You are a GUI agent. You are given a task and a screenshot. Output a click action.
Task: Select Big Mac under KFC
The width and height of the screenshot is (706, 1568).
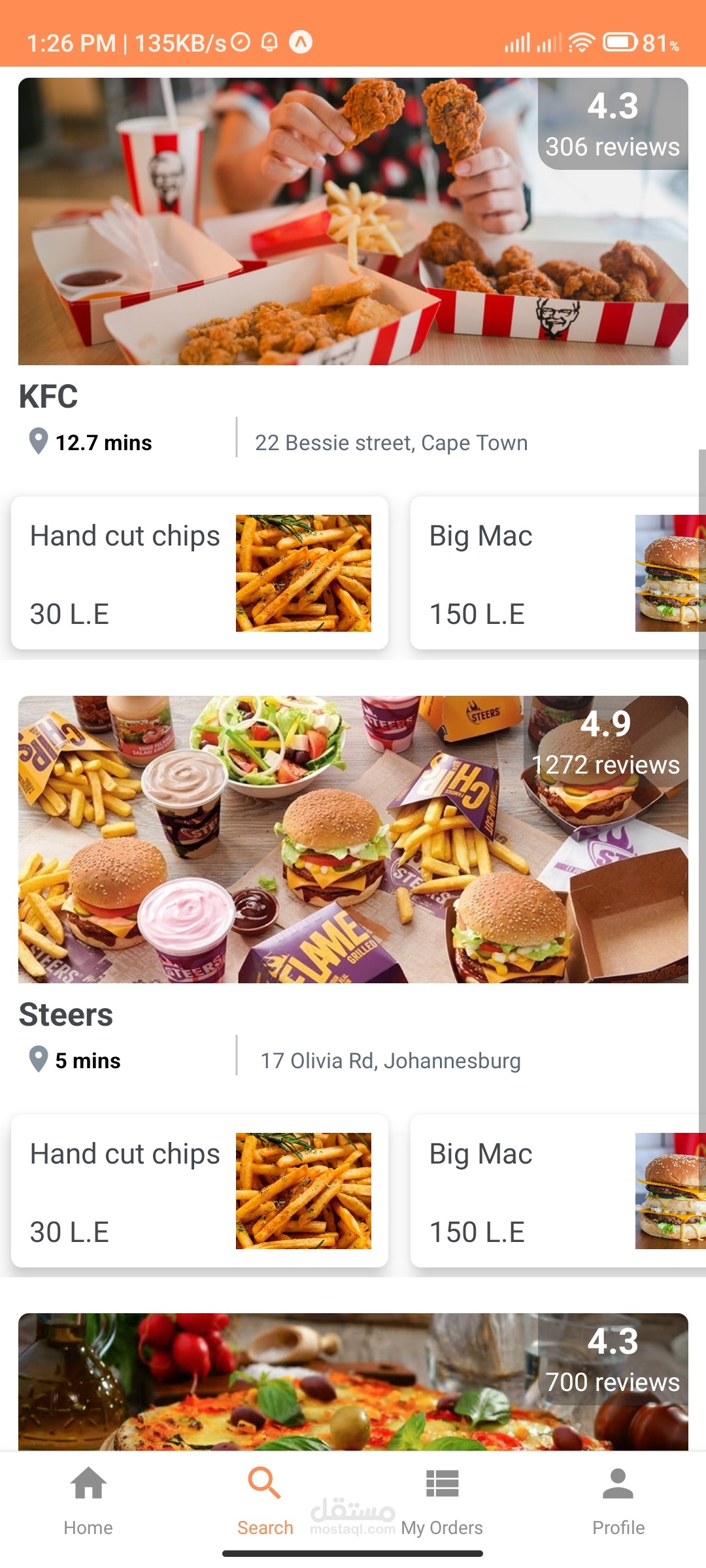[x=558, y=573]
